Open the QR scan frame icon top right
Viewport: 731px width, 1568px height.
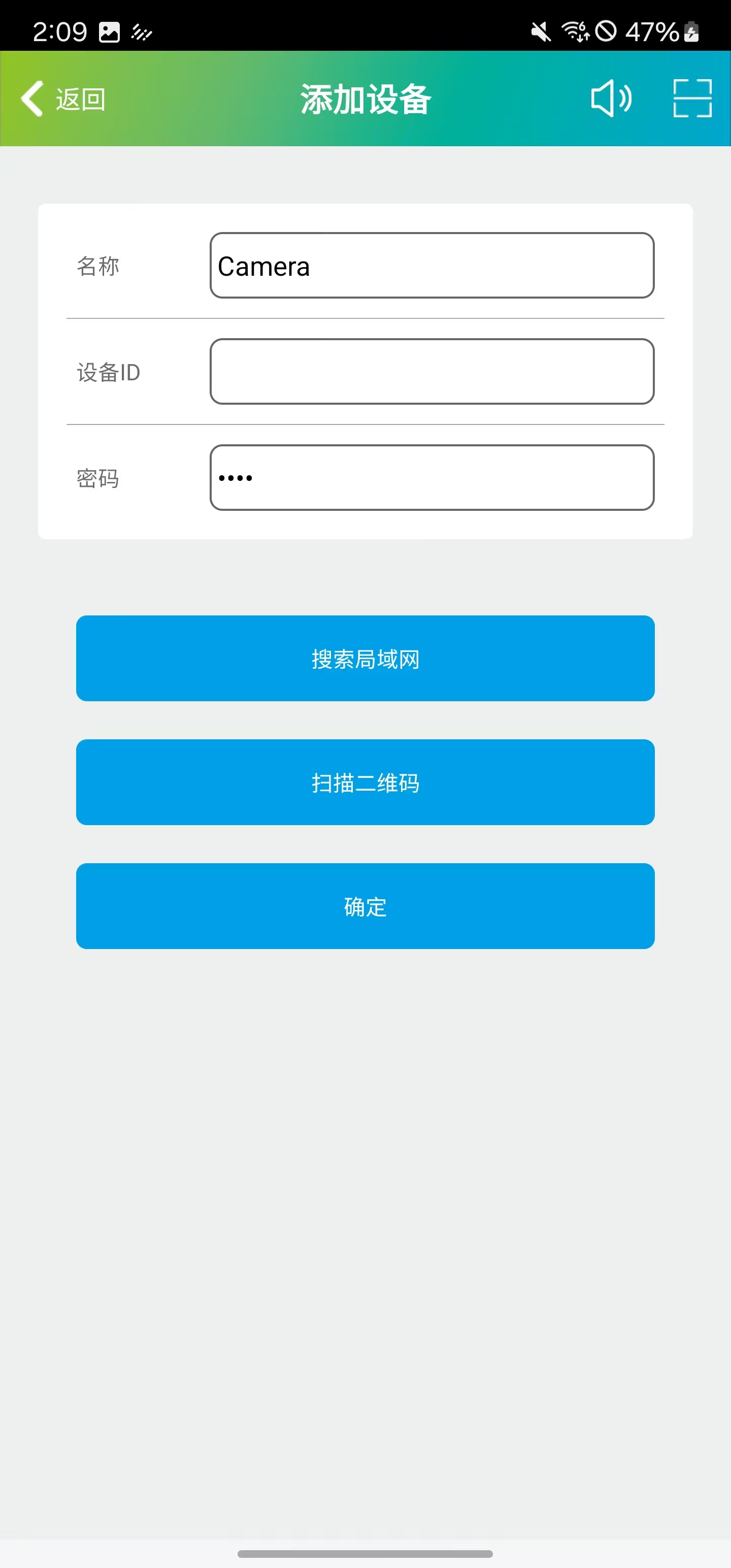click(692, 97)
